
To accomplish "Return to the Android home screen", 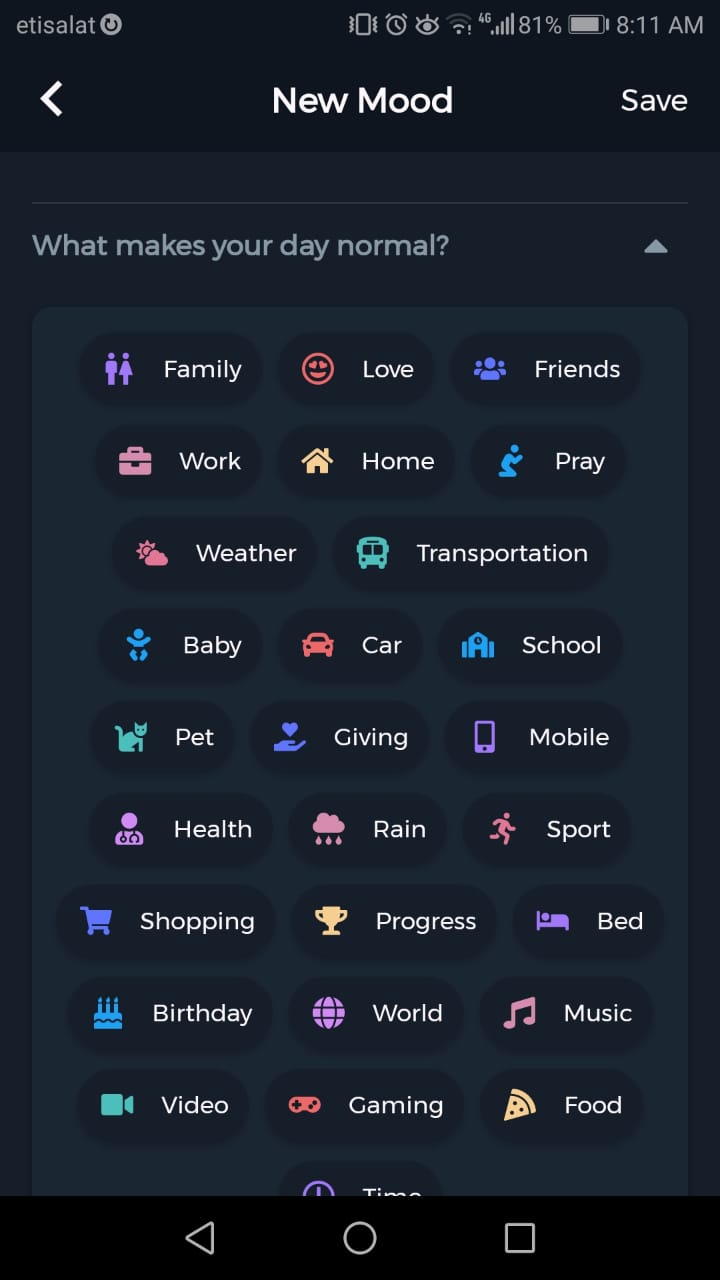I will pos(360,1238).
